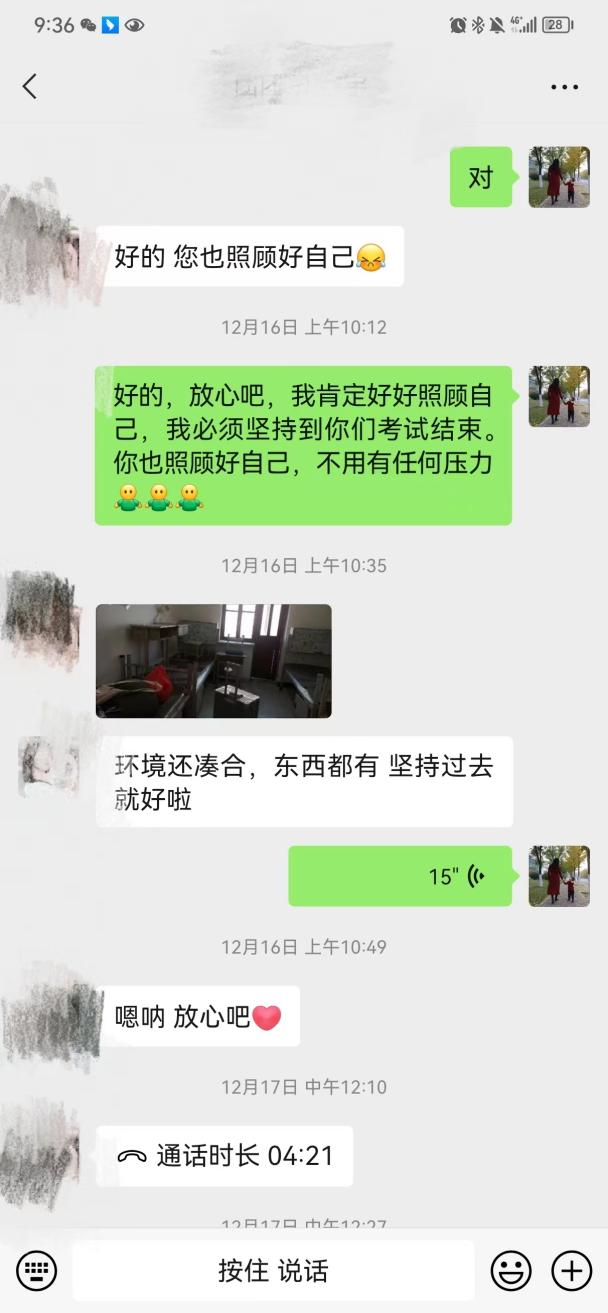Screen dimensions: 608x1313
Task: Go back to the chat list
Action: click(x=30, y=87)
